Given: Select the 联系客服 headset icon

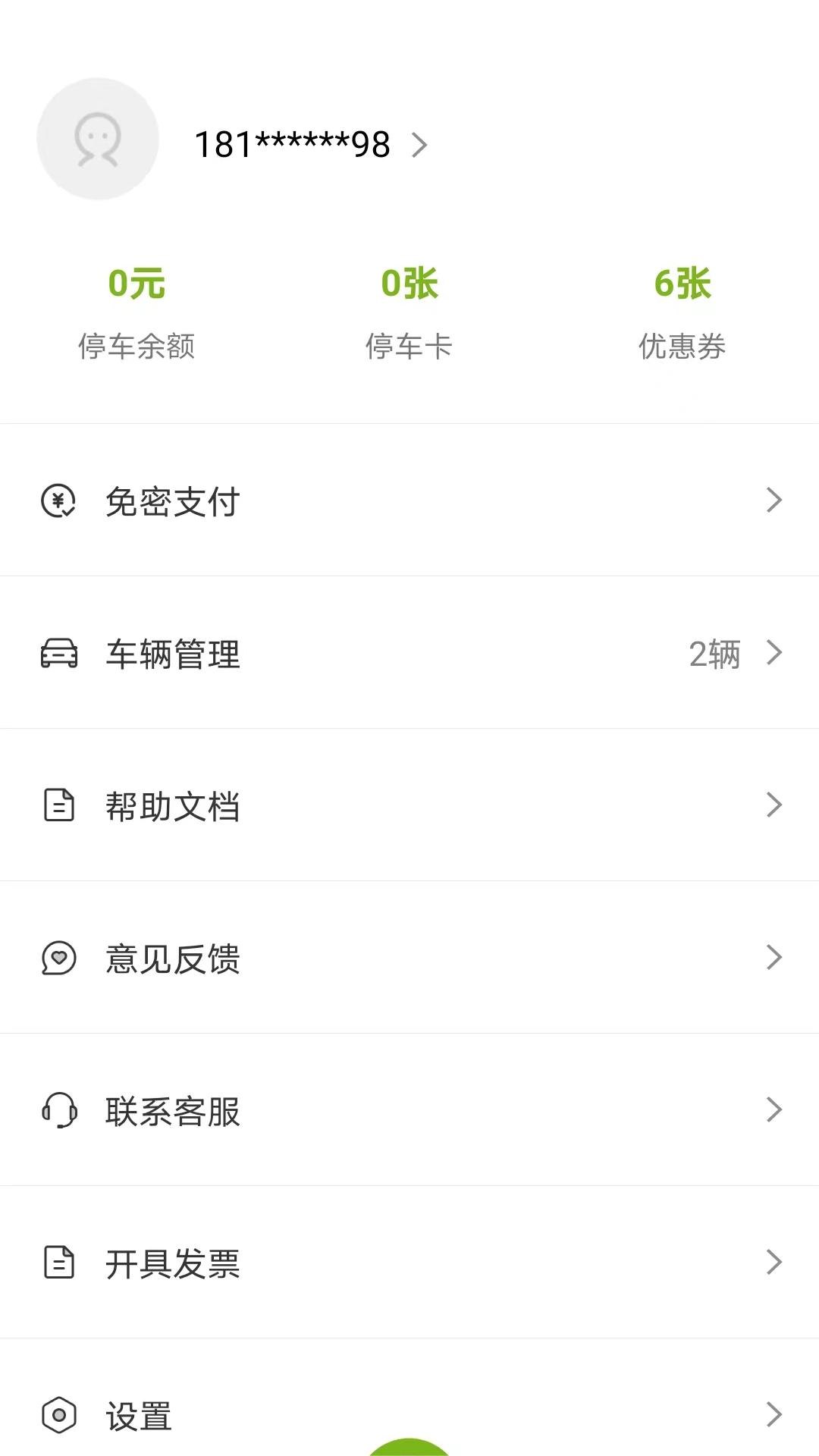Looking at the screenshot, I should [x=59, y=1111].
